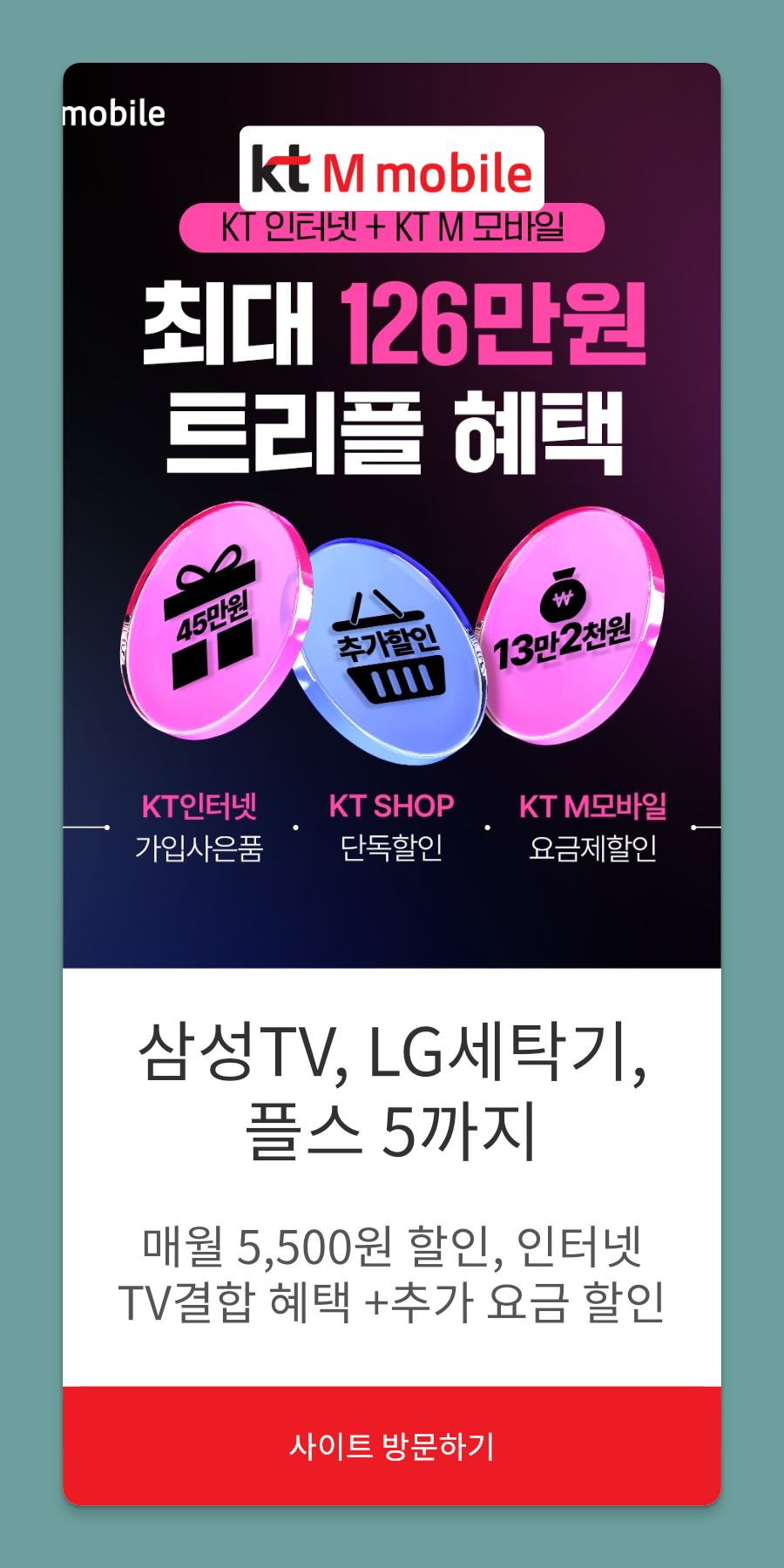Tap the 사이트 방문하기 button
The width and height of the screenshot is (784, 1568).
coord(391,1446)
